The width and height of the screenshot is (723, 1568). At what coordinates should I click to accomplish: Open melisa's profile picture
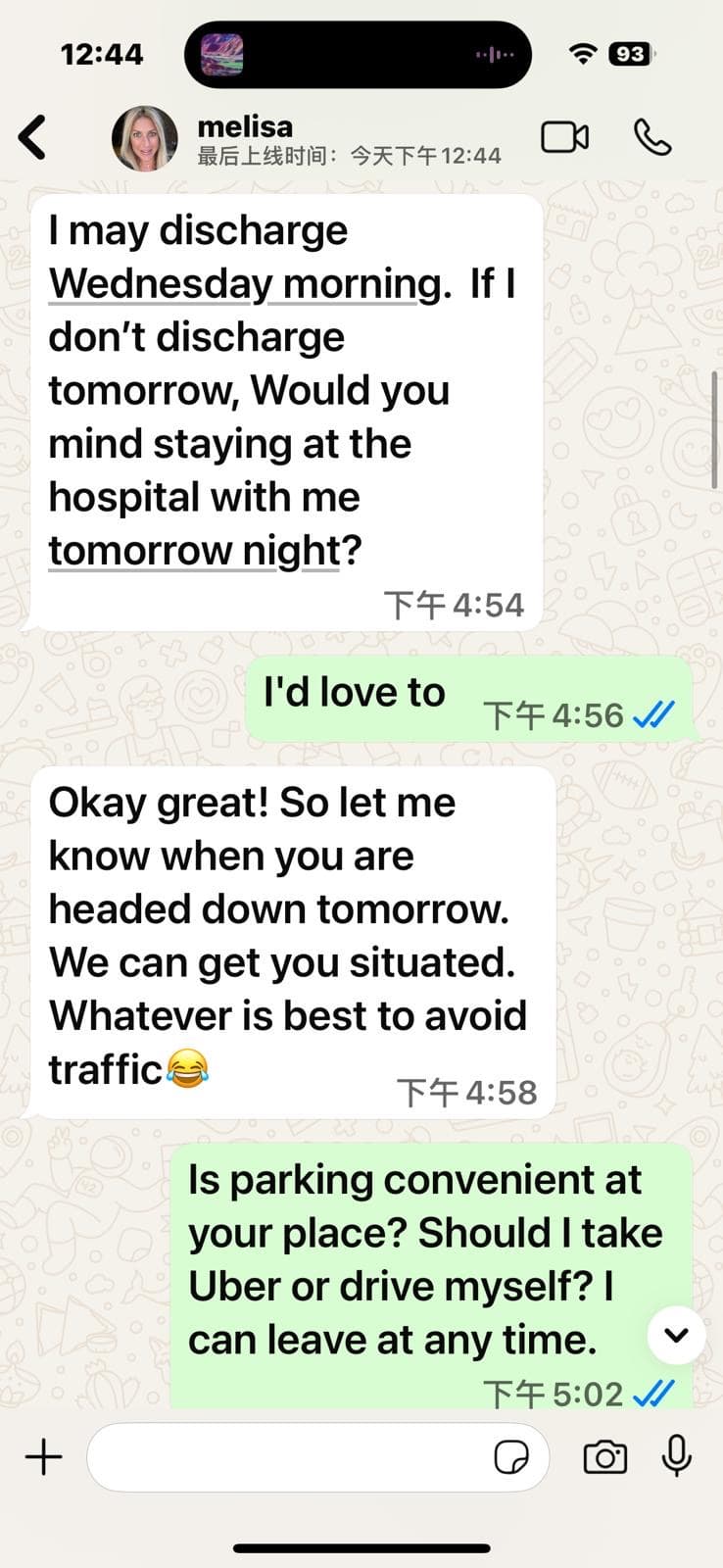click(145, 139)
